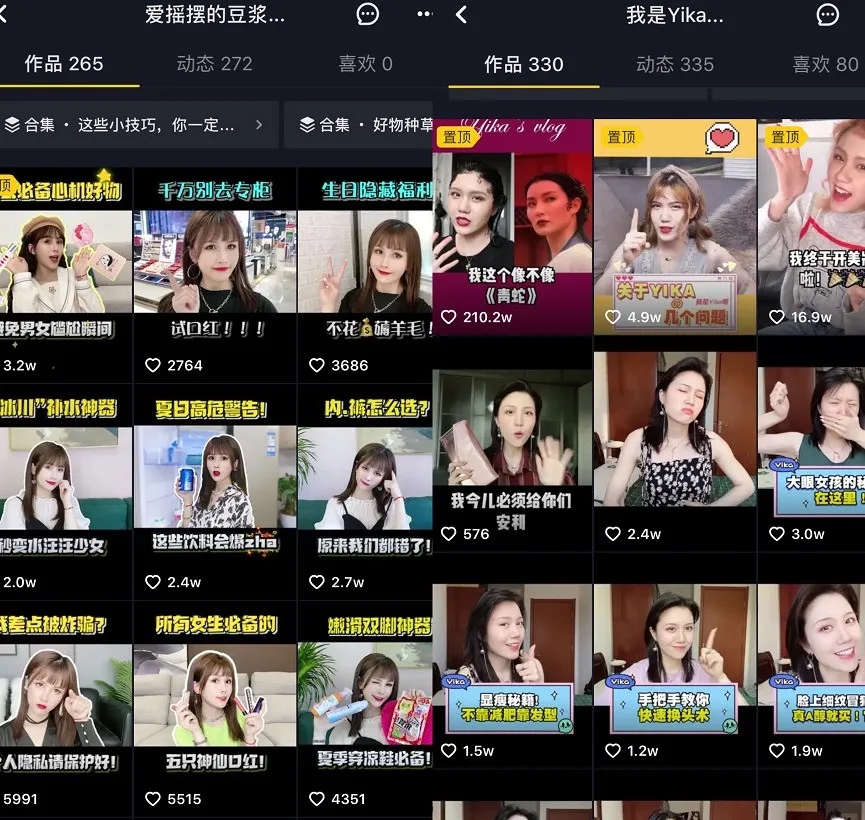865x820 pixels.
Task: Switch to the 动态 272 tab
Action: point(214,64)
